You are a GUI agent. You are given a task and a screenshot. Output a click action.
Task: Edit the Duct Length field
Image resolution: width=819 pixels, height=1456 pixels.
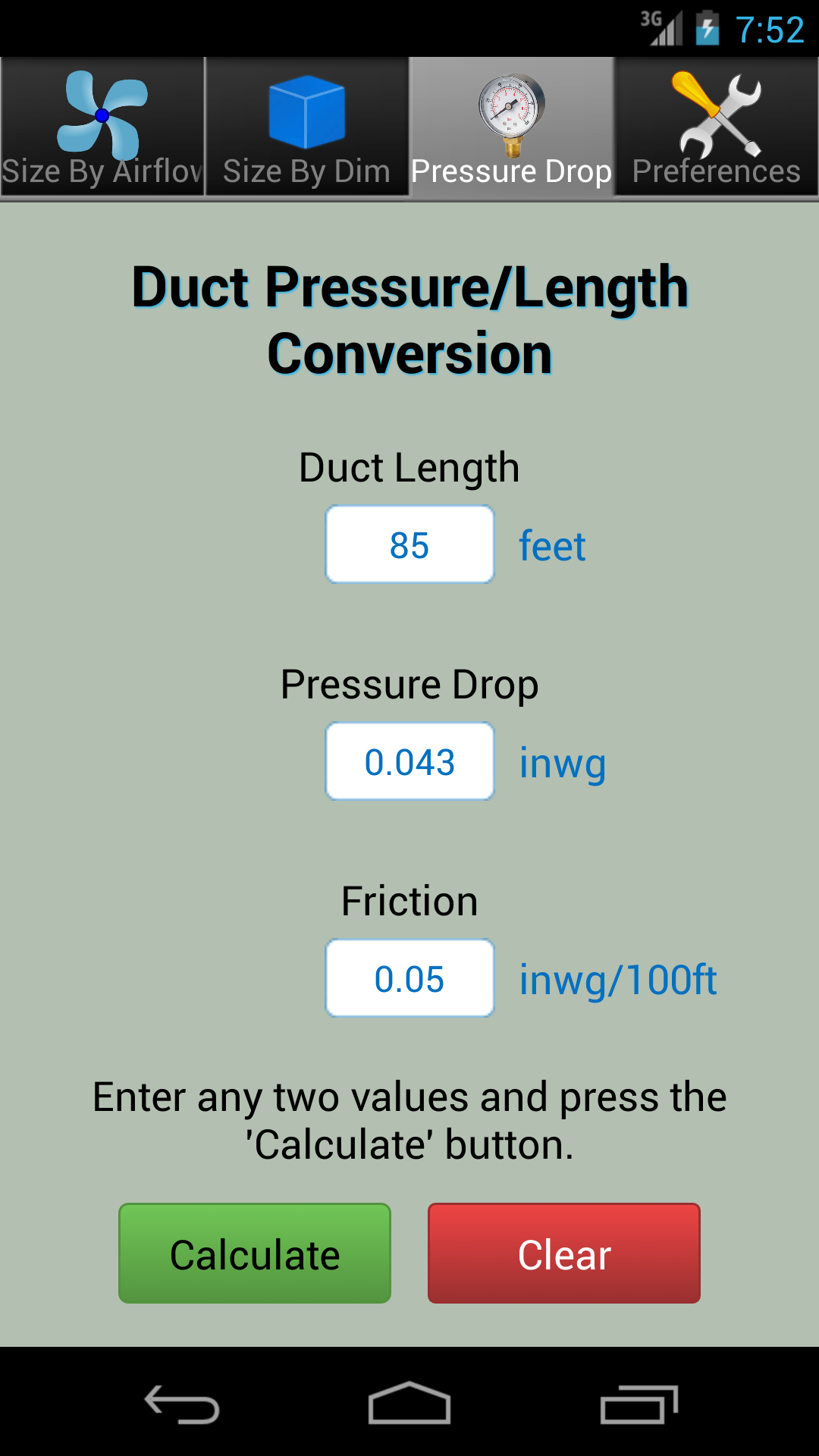coord(409,544)
